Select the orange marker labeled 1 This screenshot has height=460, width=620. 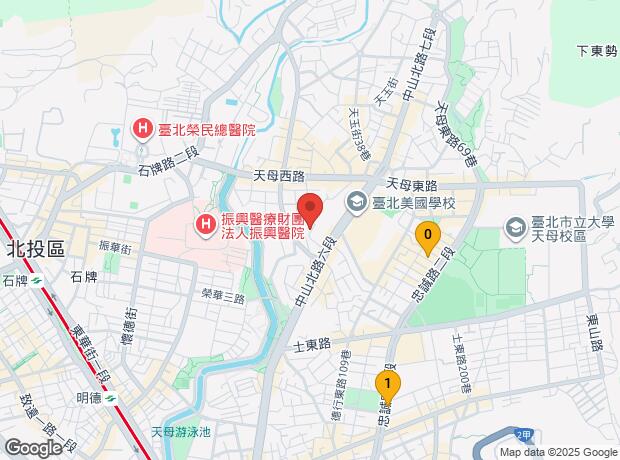pyautogui.click(x=387, y=385)
